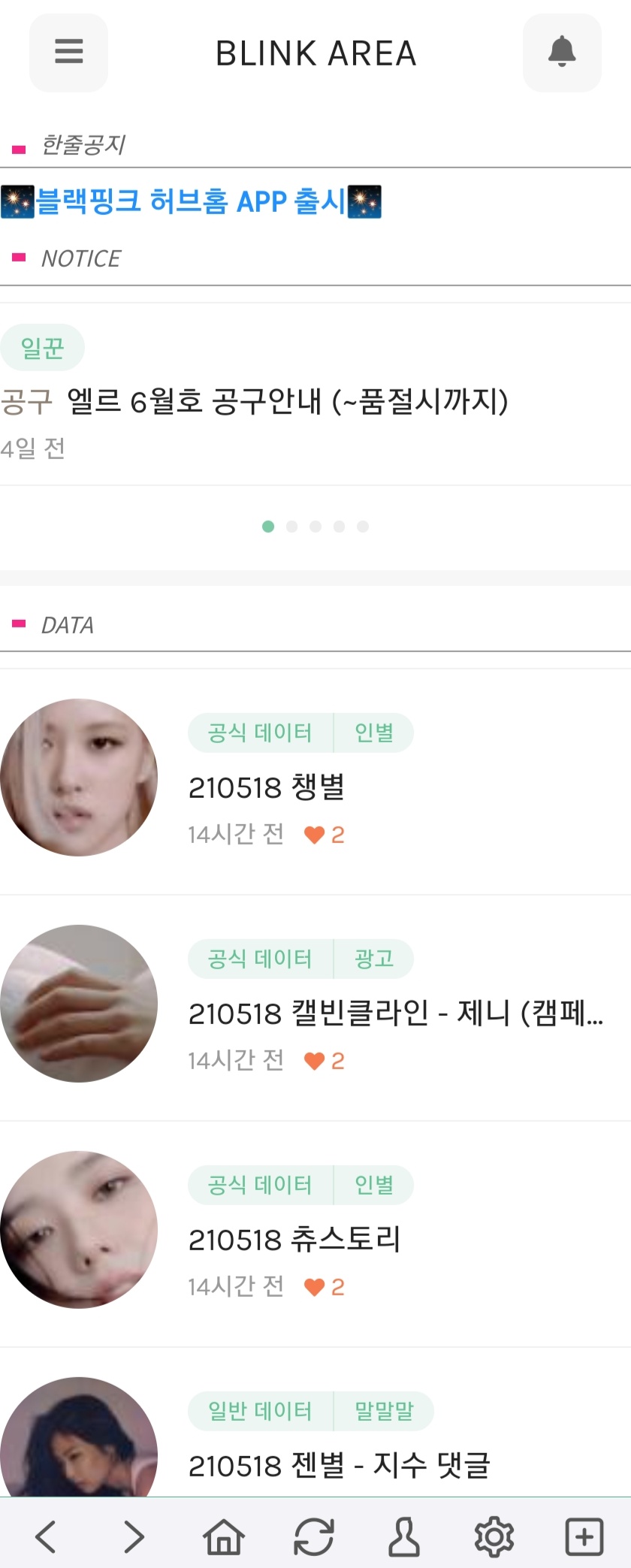Image resolution: width=631 pixels, height=1568 pixels.
Task: Open the hamburger drawer menu
Action: point(68,53)
